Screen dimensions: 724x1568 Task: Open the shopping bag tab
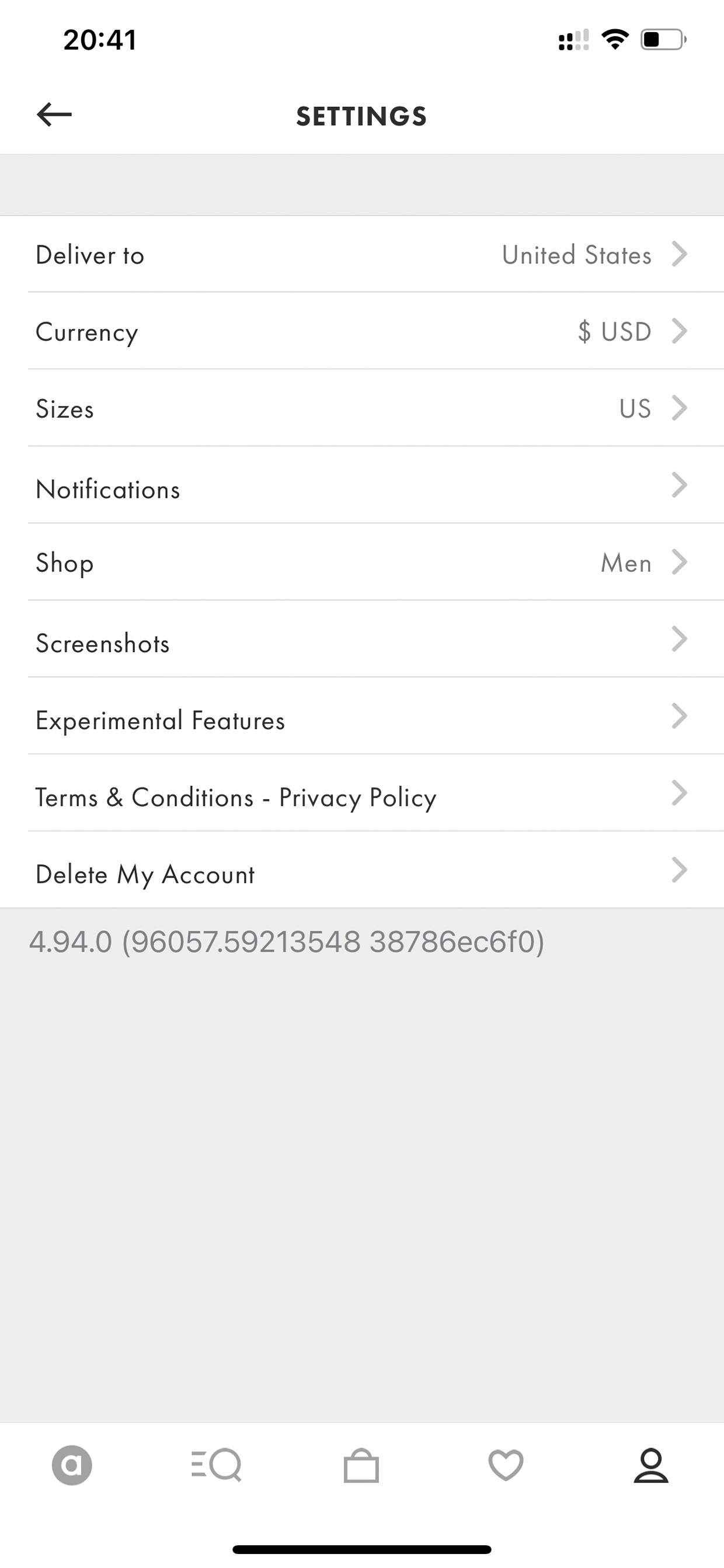[361, 1465]
